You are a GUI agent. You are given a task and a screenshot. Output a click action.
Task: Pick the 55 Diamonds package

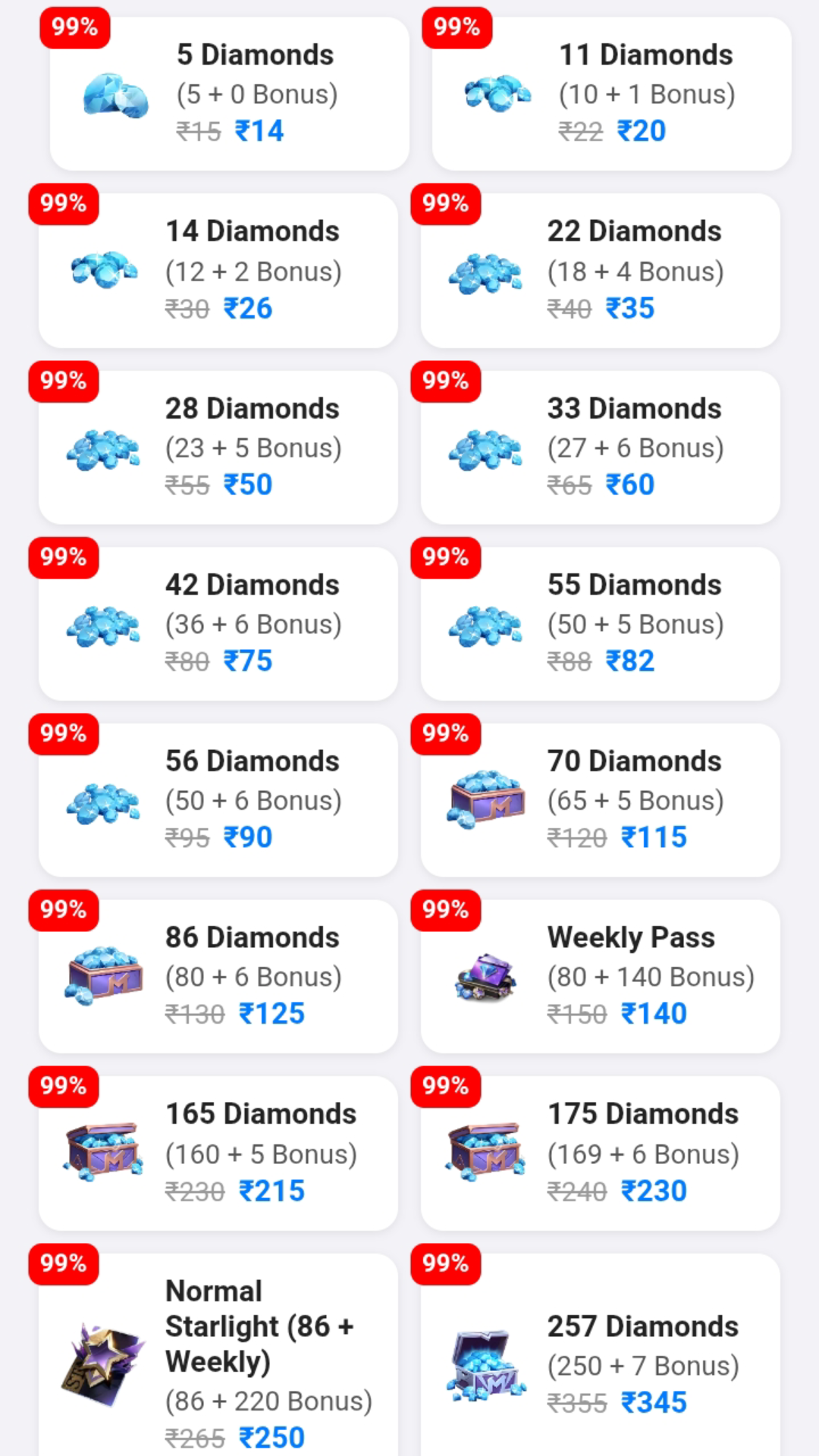coord(601,623)
